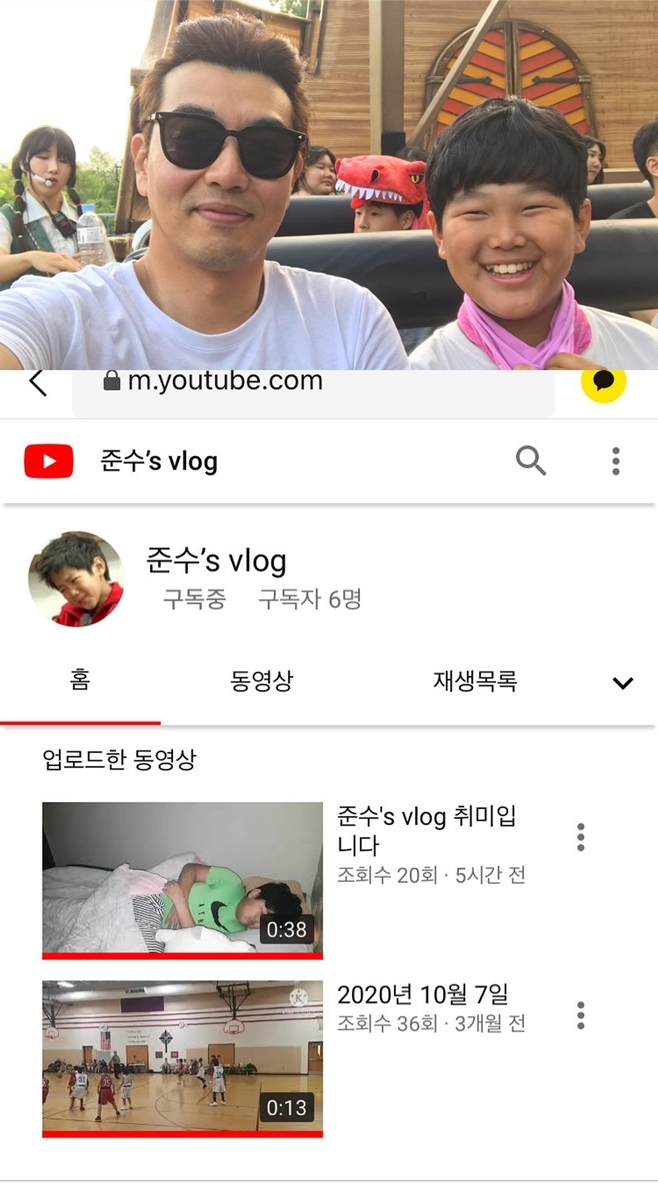Open the header overflow menu
The width and height of the screenshot is (658, 1192).
point(615,461)
